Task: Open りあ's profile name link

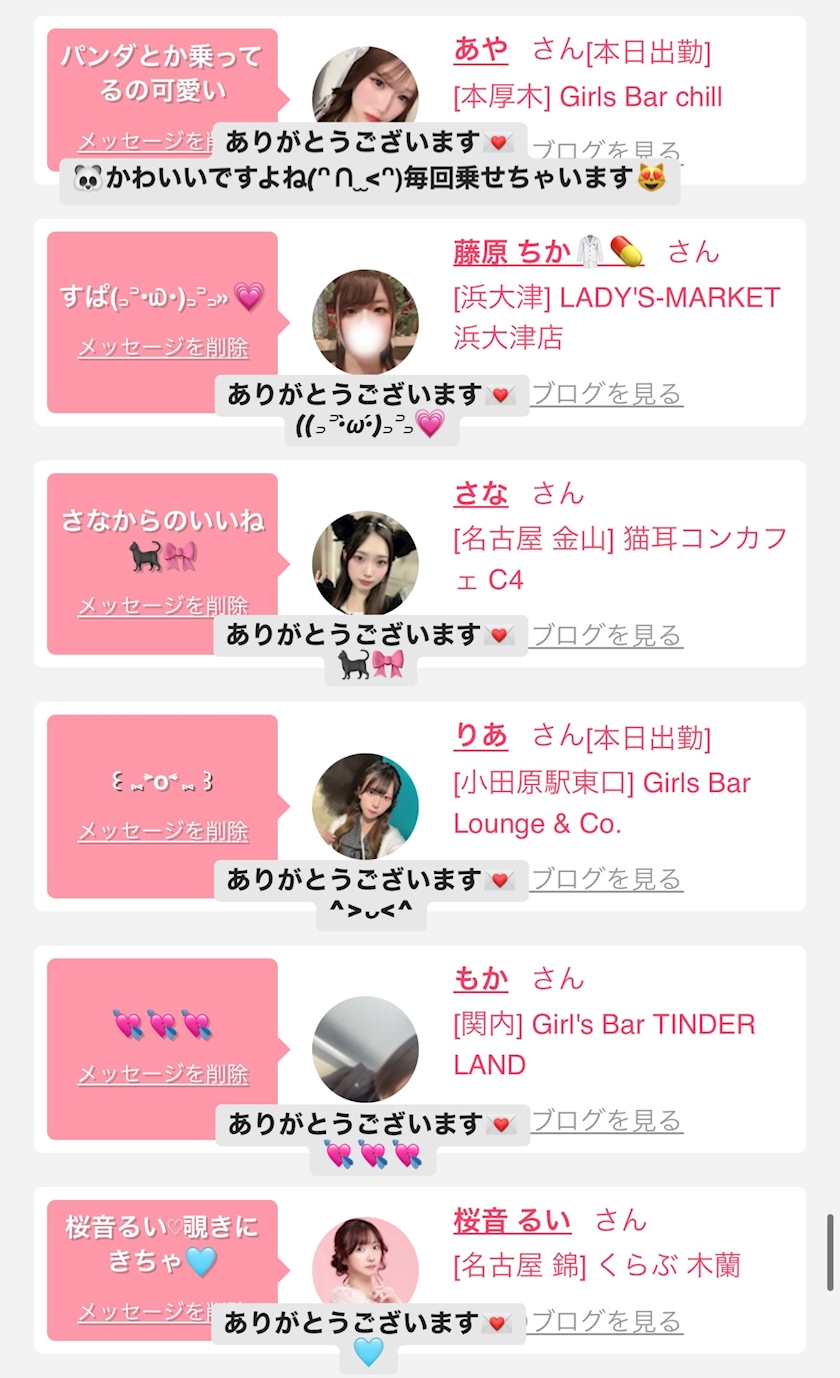Action: (x=481, y=735)
